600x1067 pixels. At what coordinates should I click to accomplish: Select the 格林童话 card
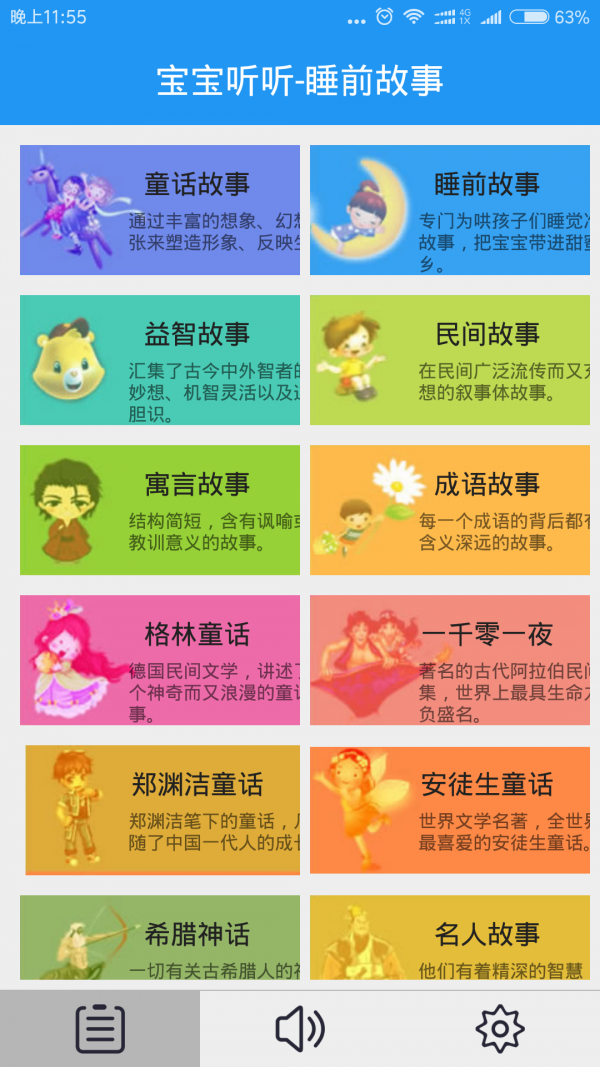point(160,660)
